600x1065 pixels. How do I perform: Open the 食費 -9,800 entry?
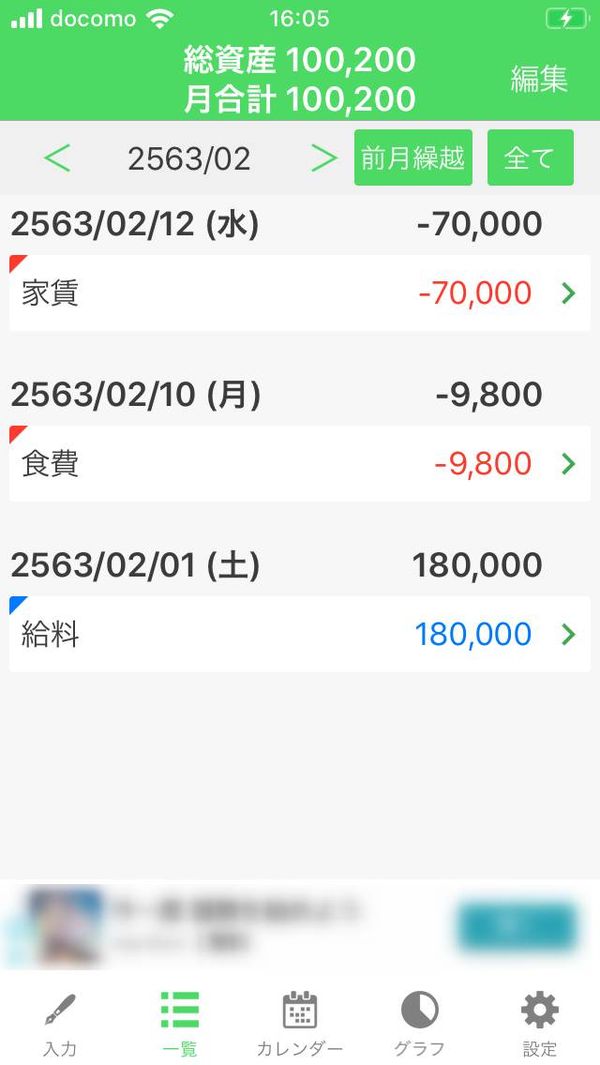(300, 463)
